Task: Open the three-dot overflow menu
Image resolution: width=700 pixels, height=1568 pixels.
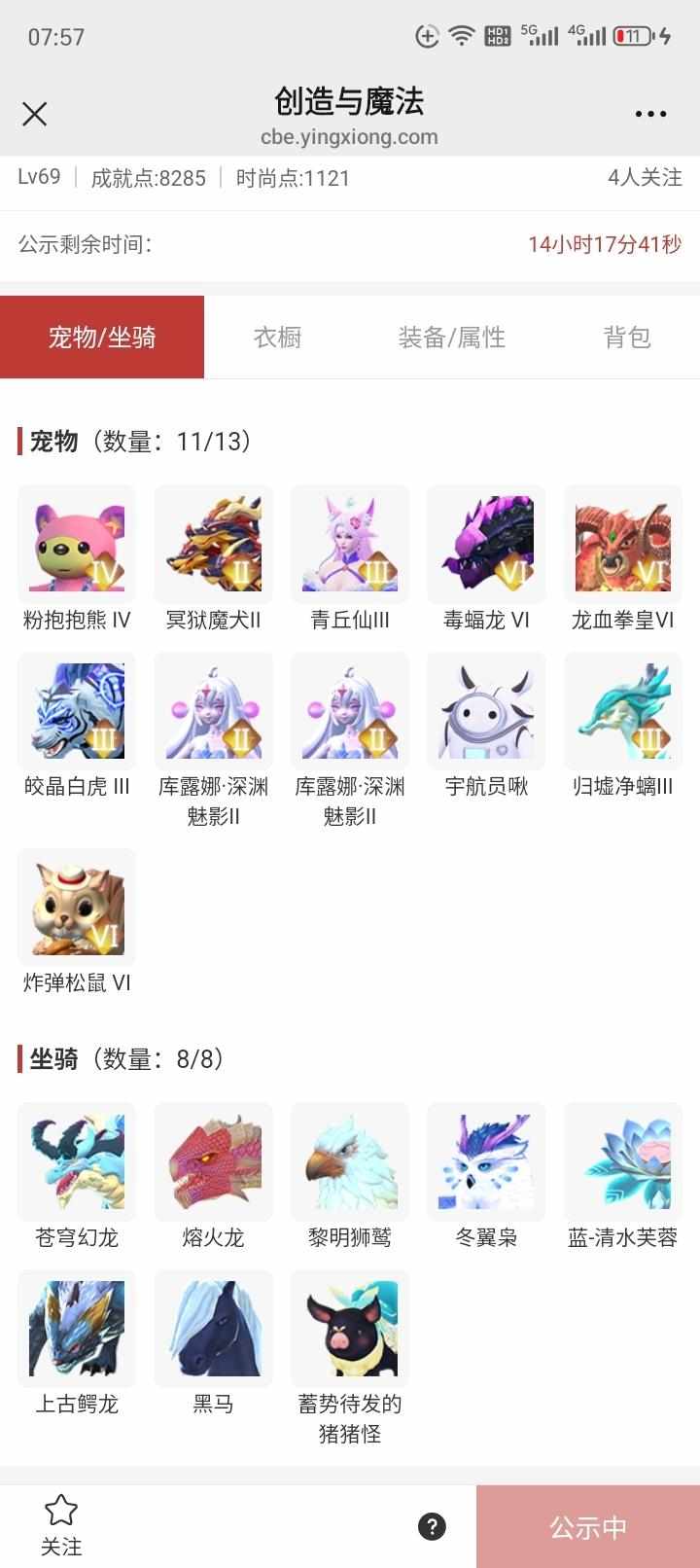Action: tap(650, 115)
